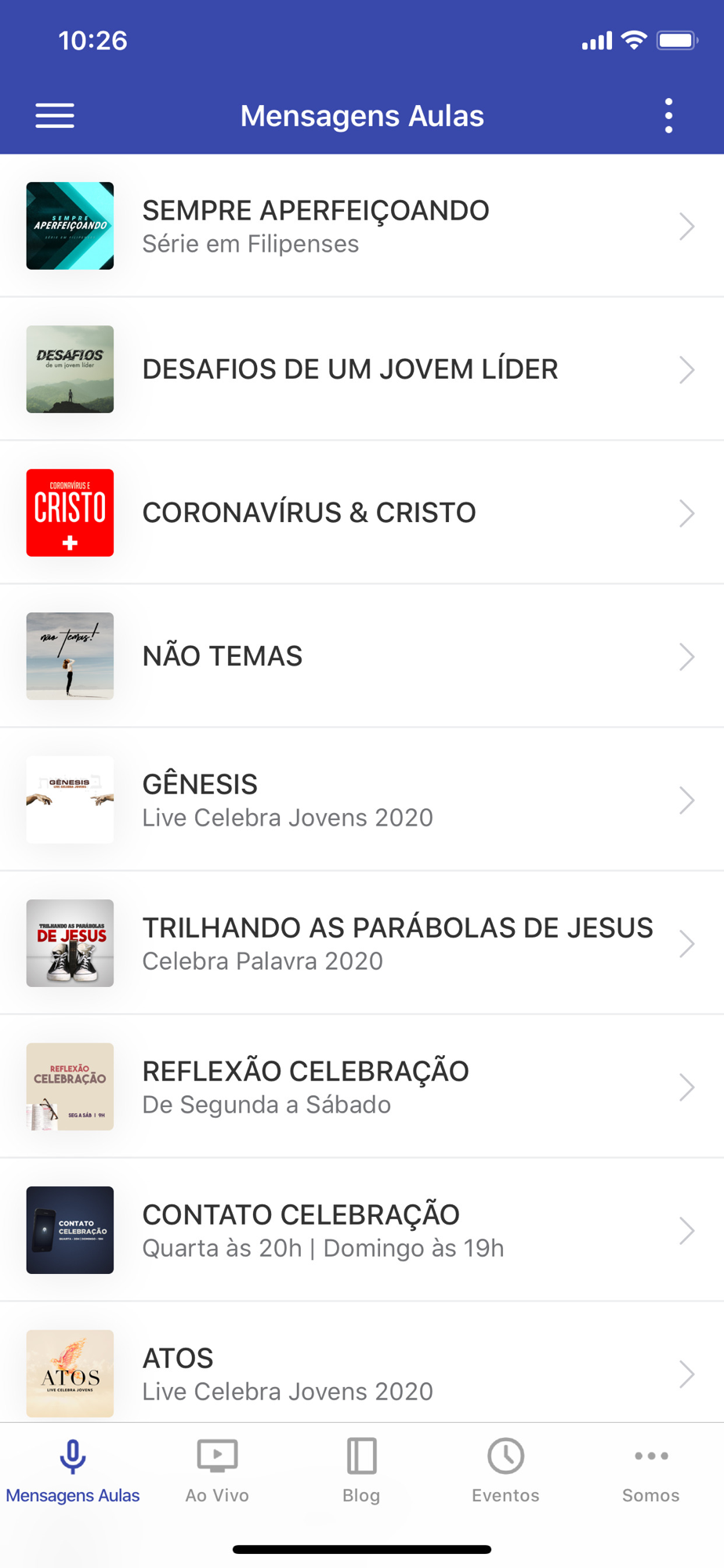Select the Coronavírus & Cristo series
The height and width of the screenshot is (1568, 724).
(x=362, y=513)
